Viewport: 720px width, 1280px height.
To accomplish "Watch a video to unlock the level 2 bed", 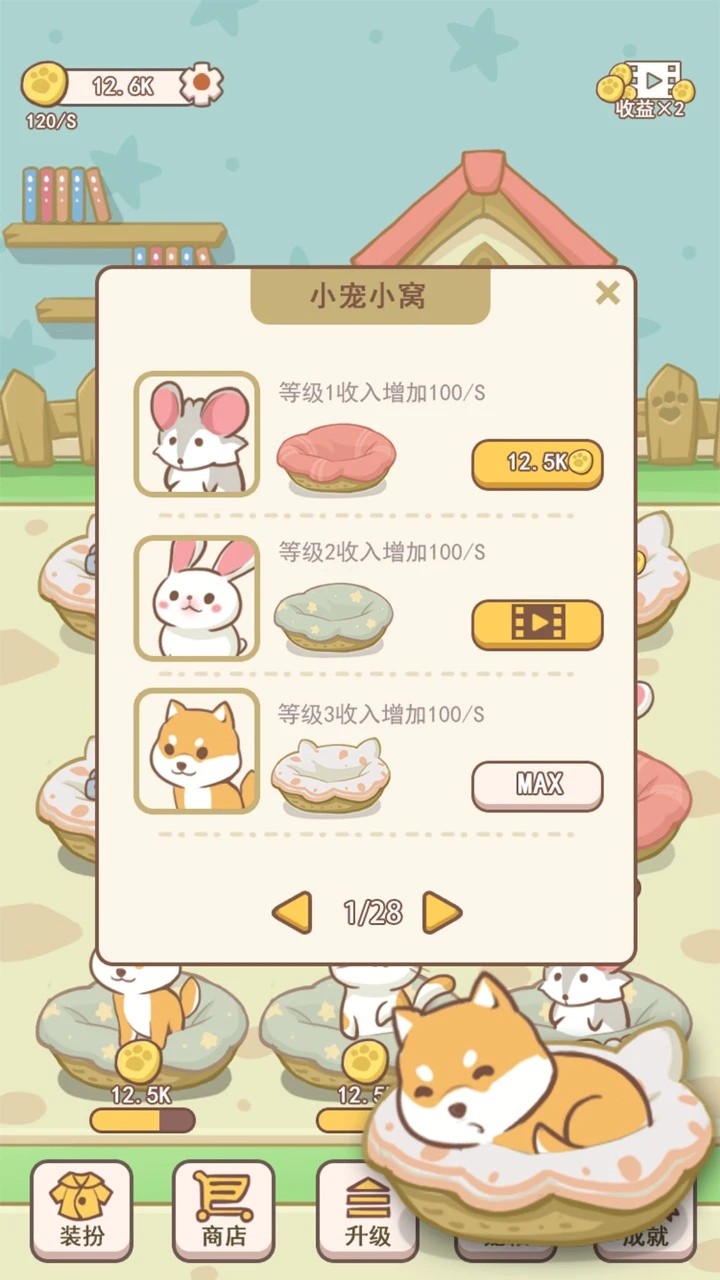I will 537,624.
